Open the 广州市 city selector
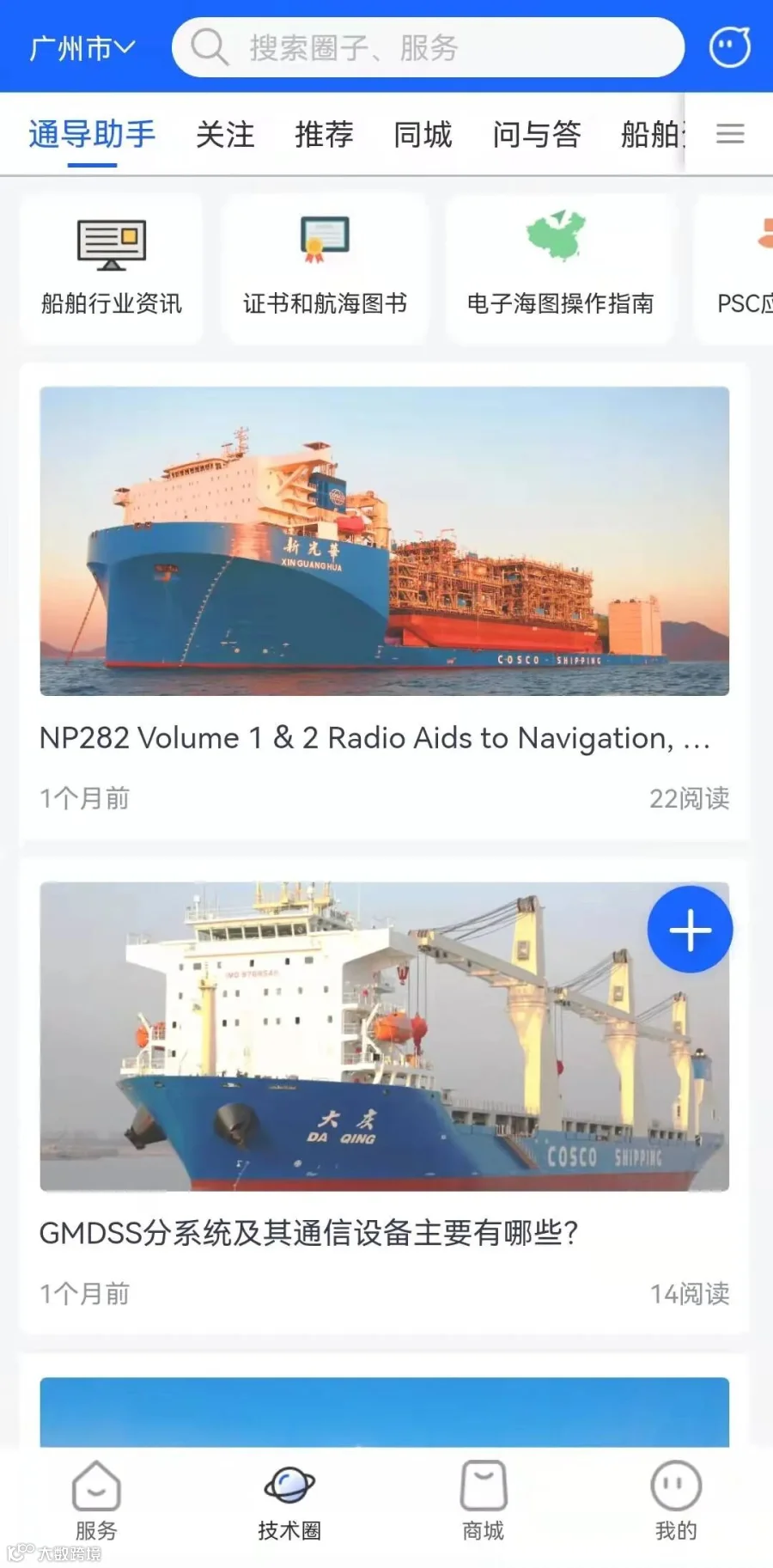773x1568 pixels. point(82,48)
